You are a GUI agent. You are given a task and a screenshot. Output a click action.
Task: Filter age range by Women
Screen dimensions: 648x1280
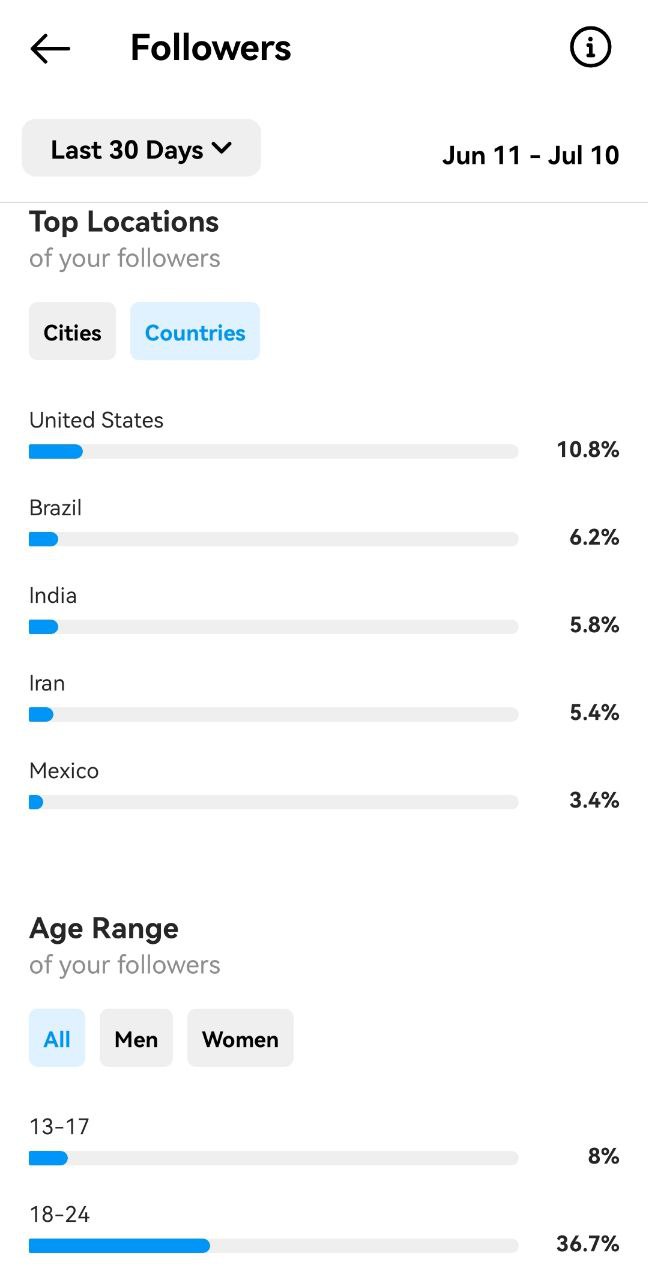pyautogui.click(x=240, y=1038)
